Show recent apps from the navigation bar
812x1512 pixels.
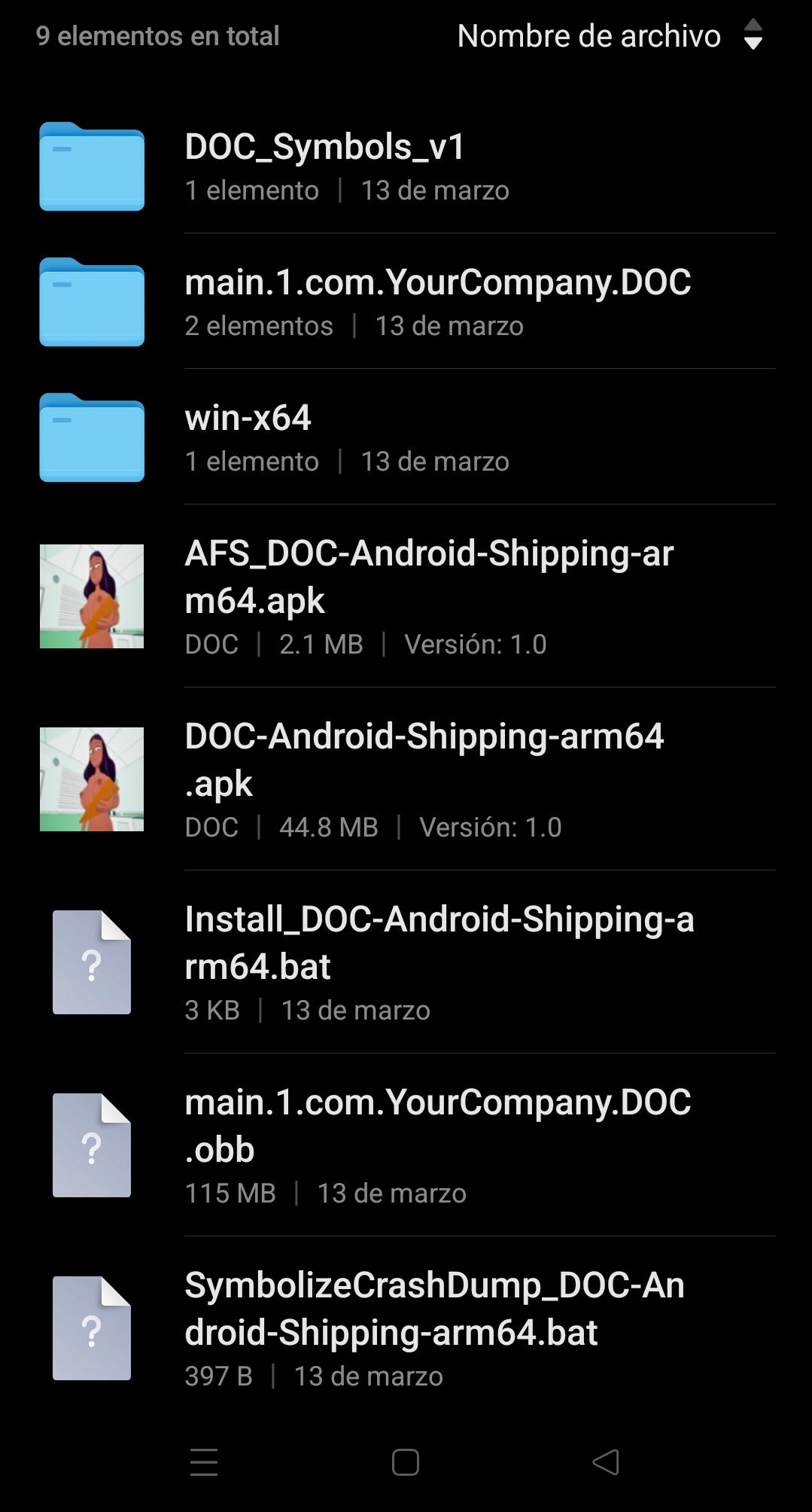click(x=204, y=1462)
